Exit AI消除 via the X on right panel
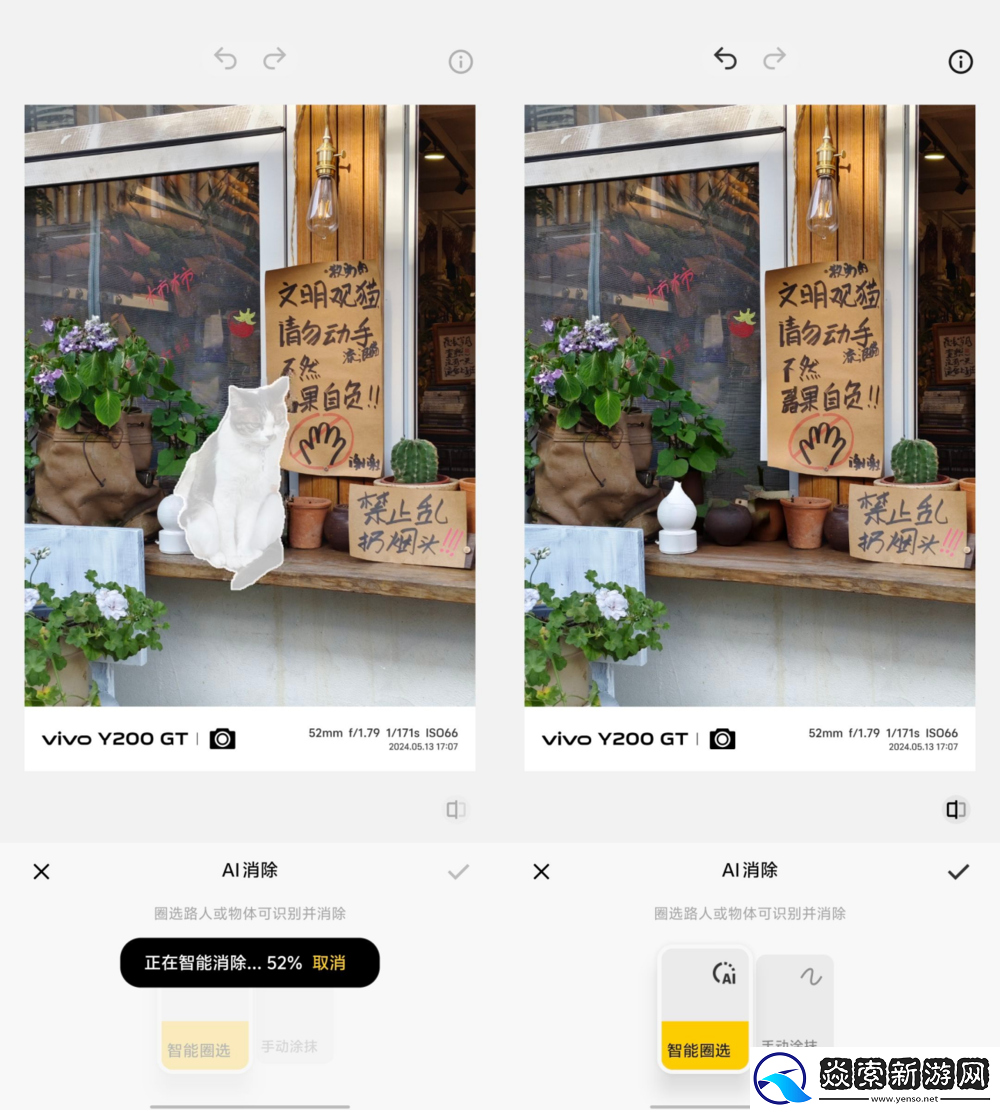The height and width of the screenshot is (1110, 1000). point(541,871)
